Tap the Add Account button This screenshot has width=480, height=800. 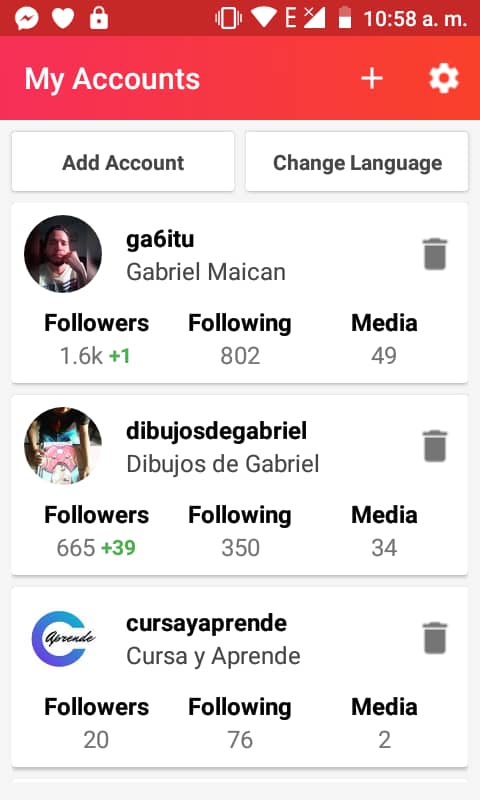point(123,162)
